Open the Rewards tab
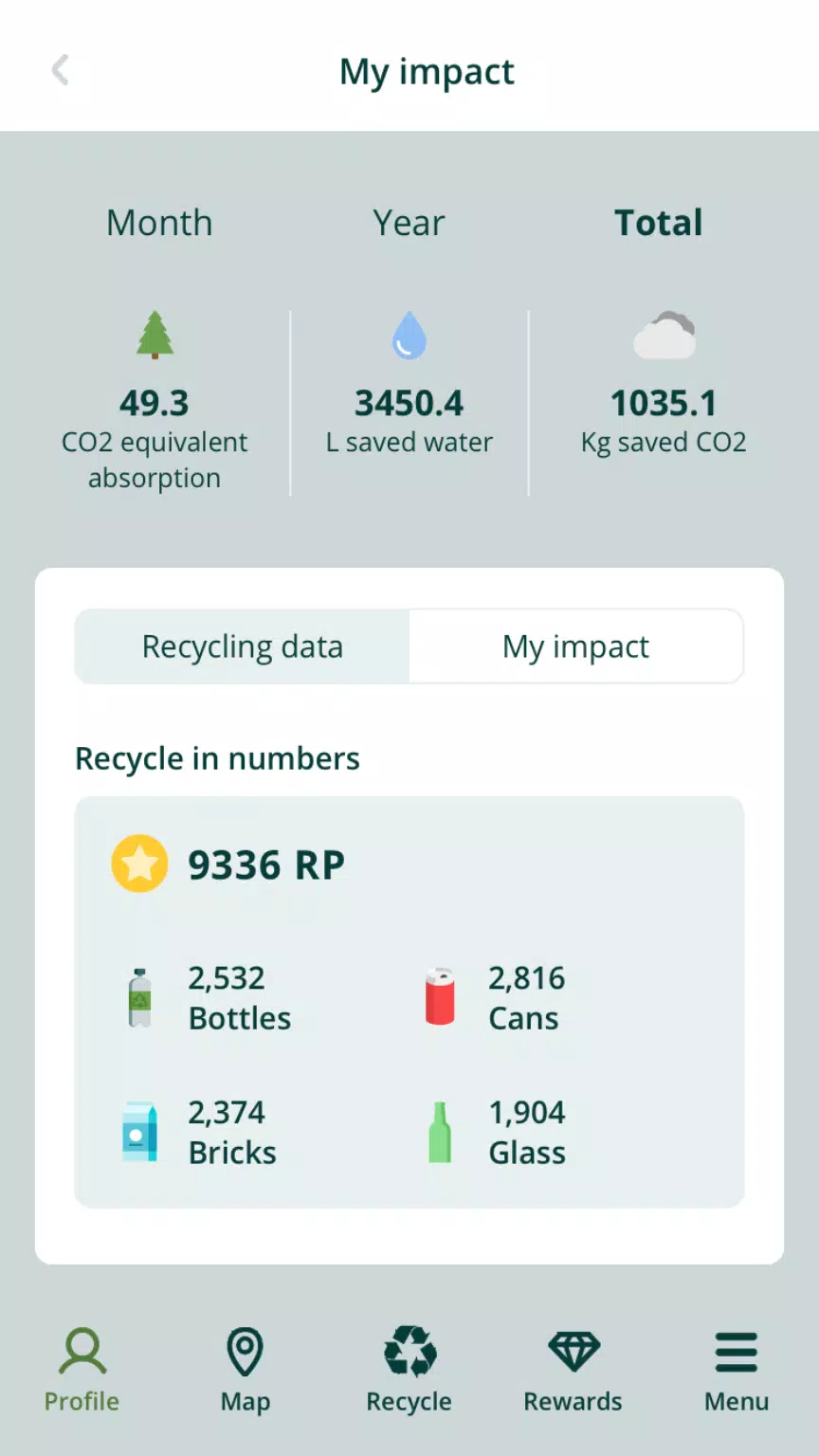The width and height of the screenshot is (819, 1456). point(573,1371)
